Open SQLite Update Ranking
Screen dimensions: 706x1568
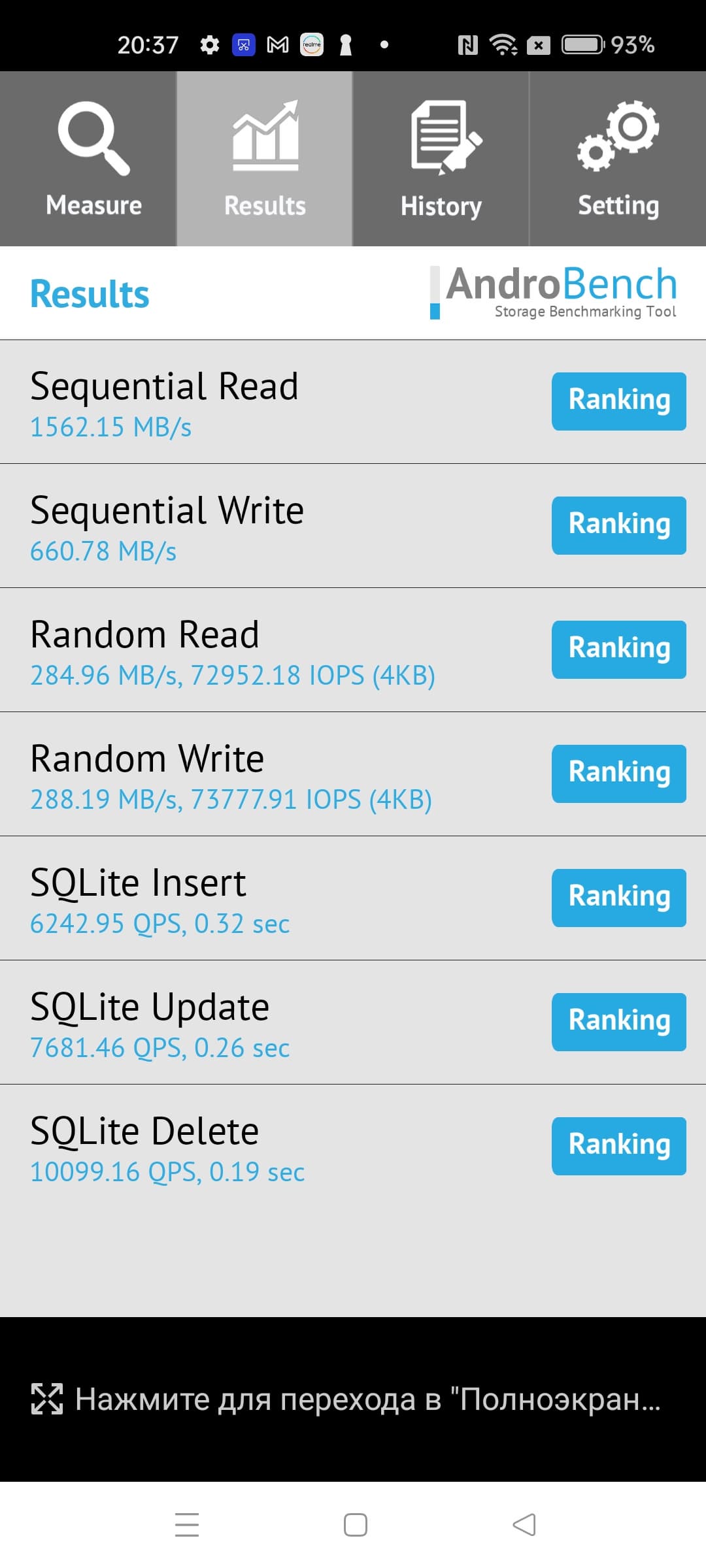618,1022
